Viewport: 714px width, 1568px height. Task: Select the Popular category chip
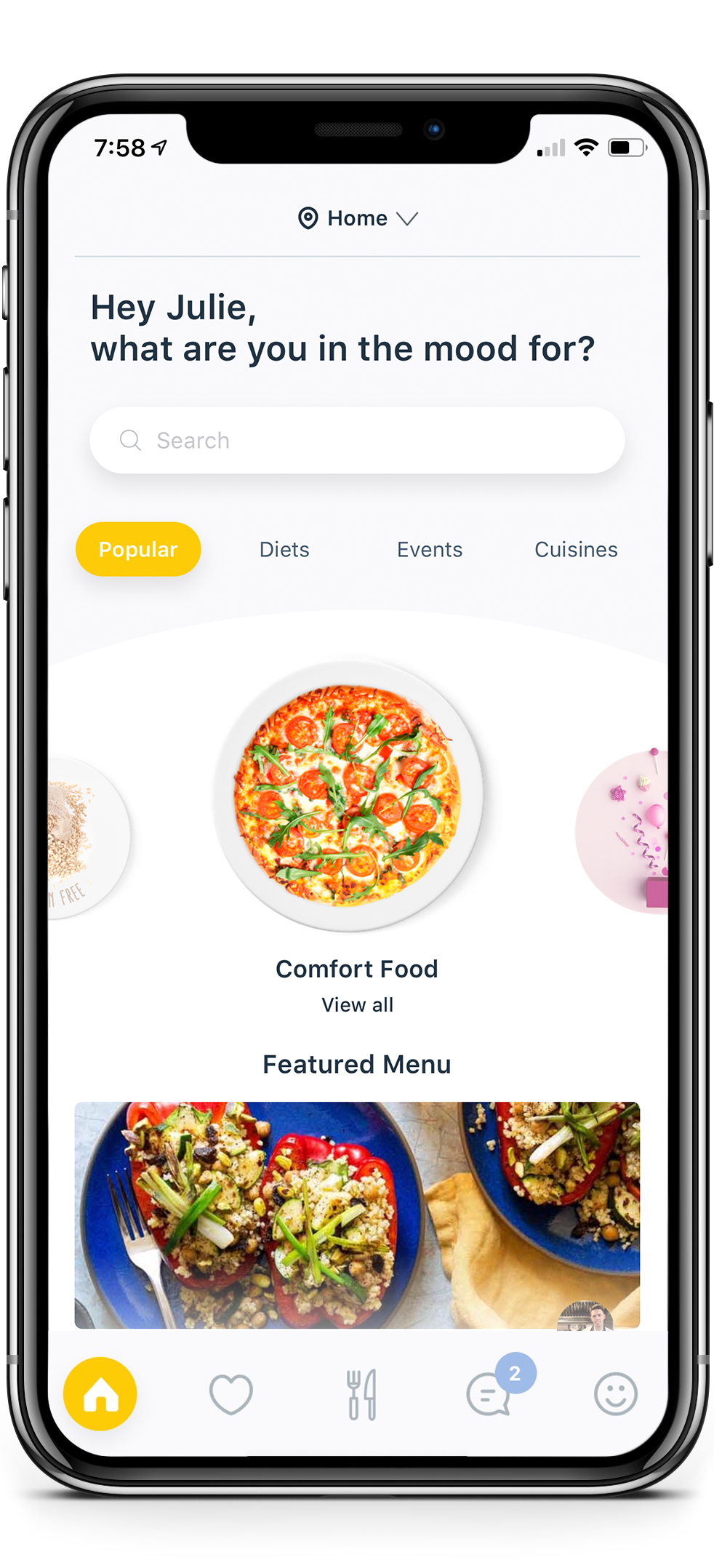138,550
